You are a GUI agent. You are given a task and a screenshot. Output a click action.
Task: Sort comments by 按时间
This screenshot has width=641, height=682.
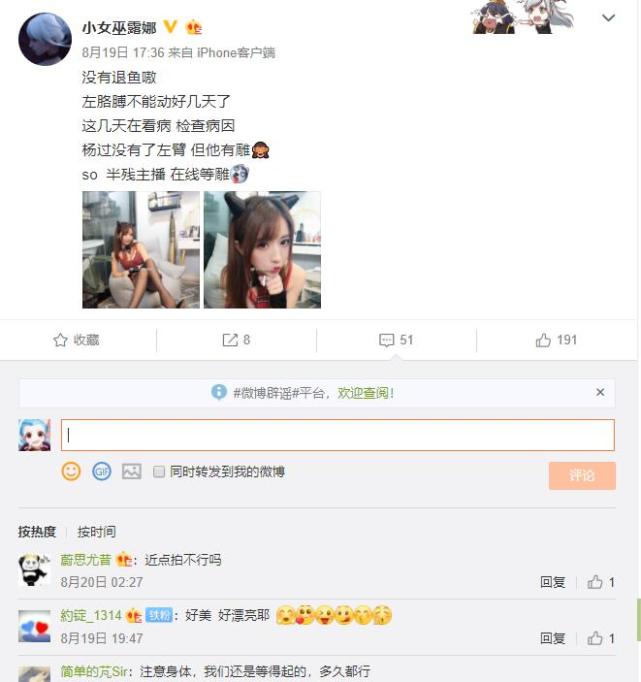(96, 532)
